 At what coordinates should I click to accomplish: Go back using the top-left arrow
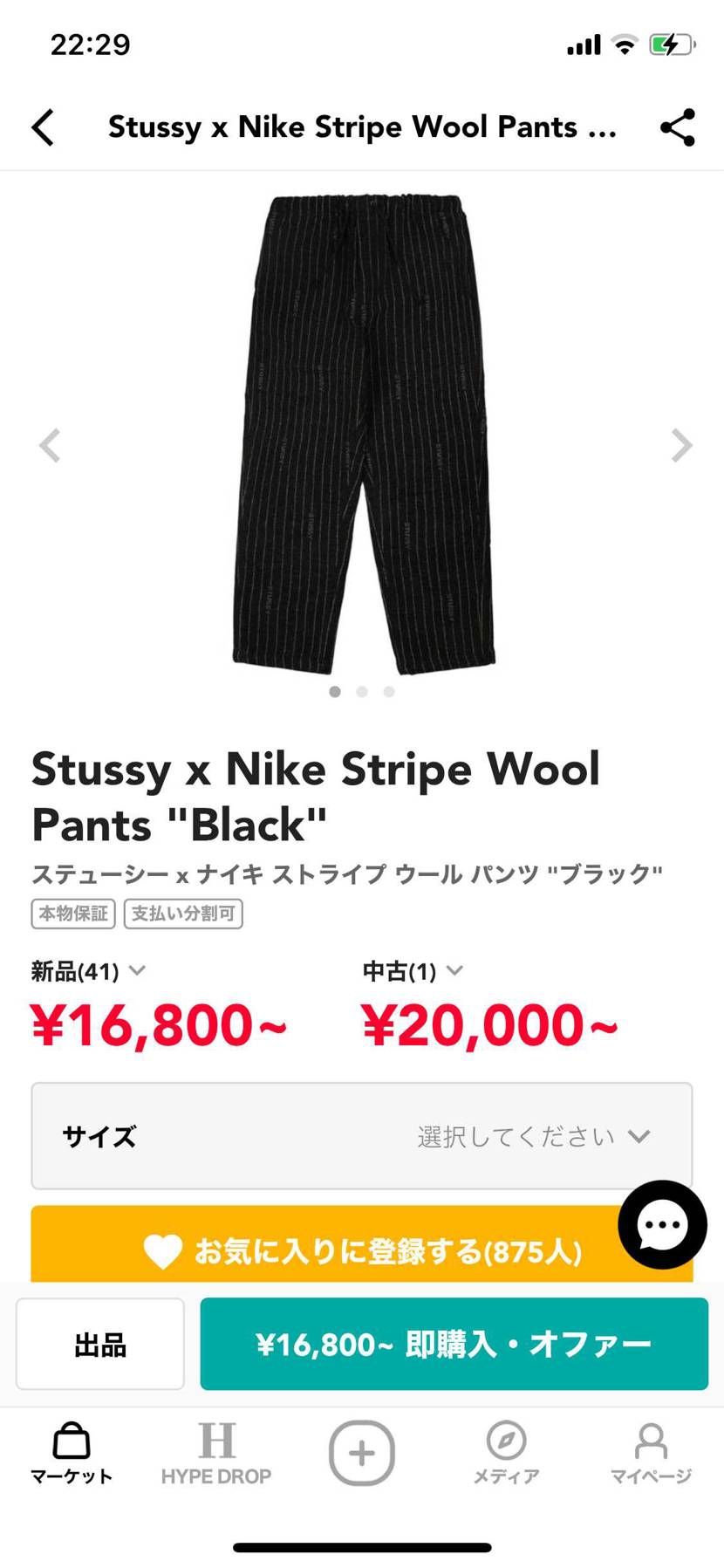click(x=44, y=127)
